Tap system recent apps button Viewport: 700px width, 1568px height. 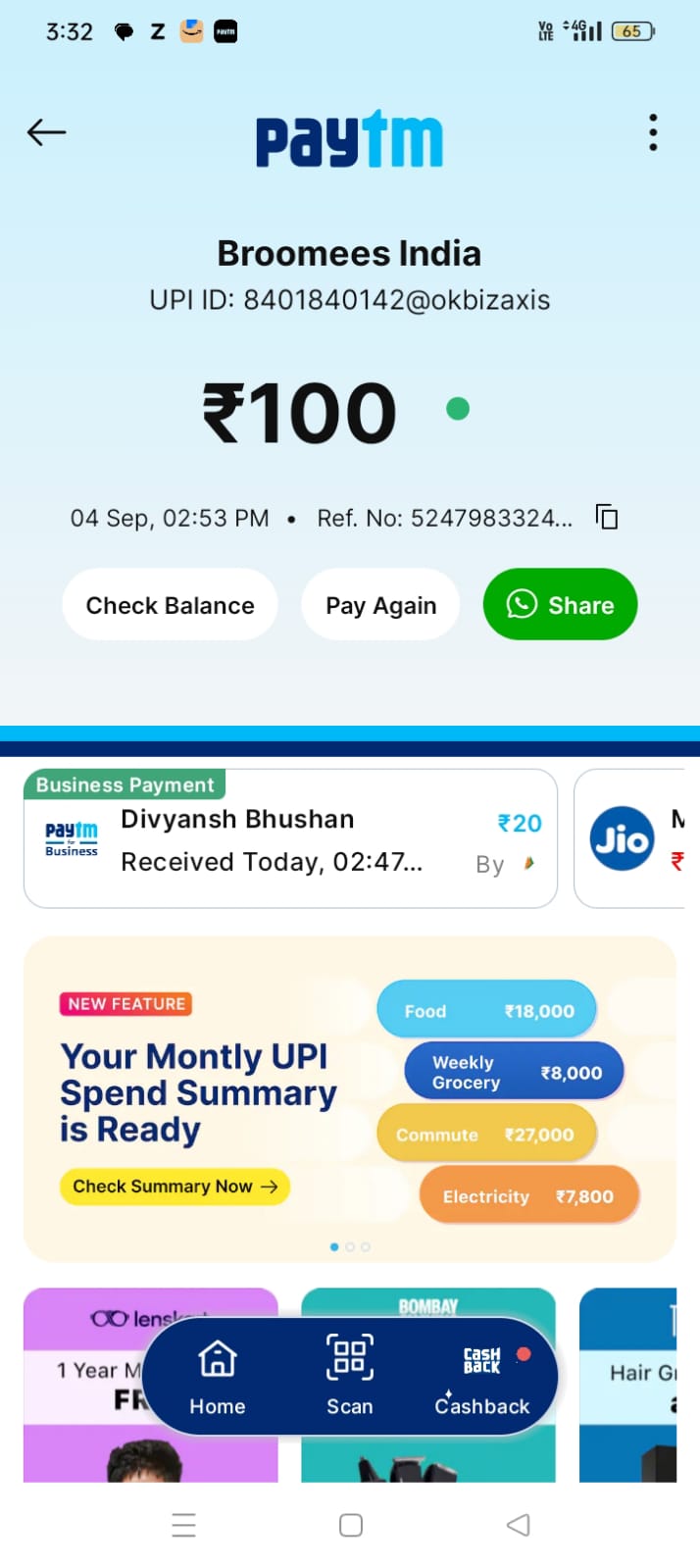(x=184, y=1525)
